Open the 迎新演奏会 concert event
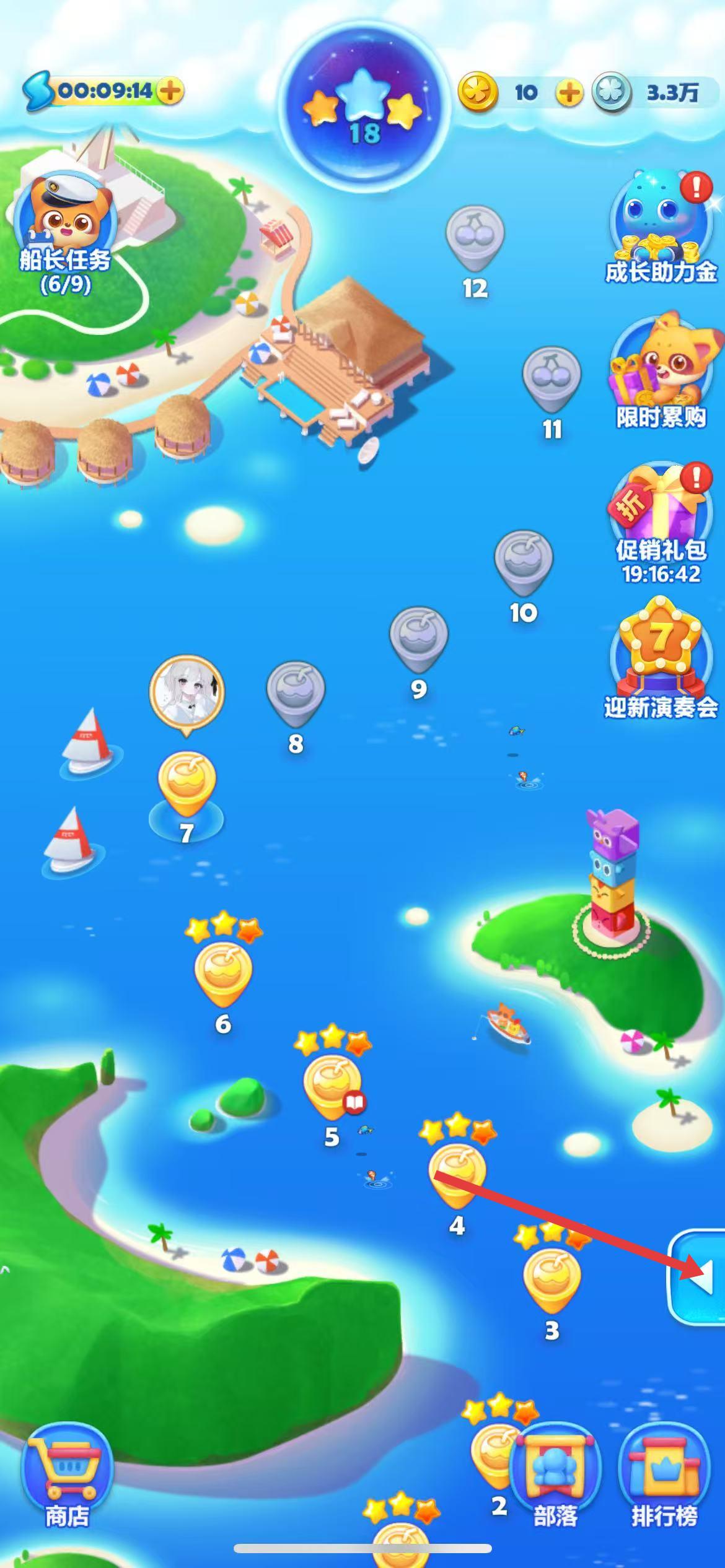 click(661, 656)
